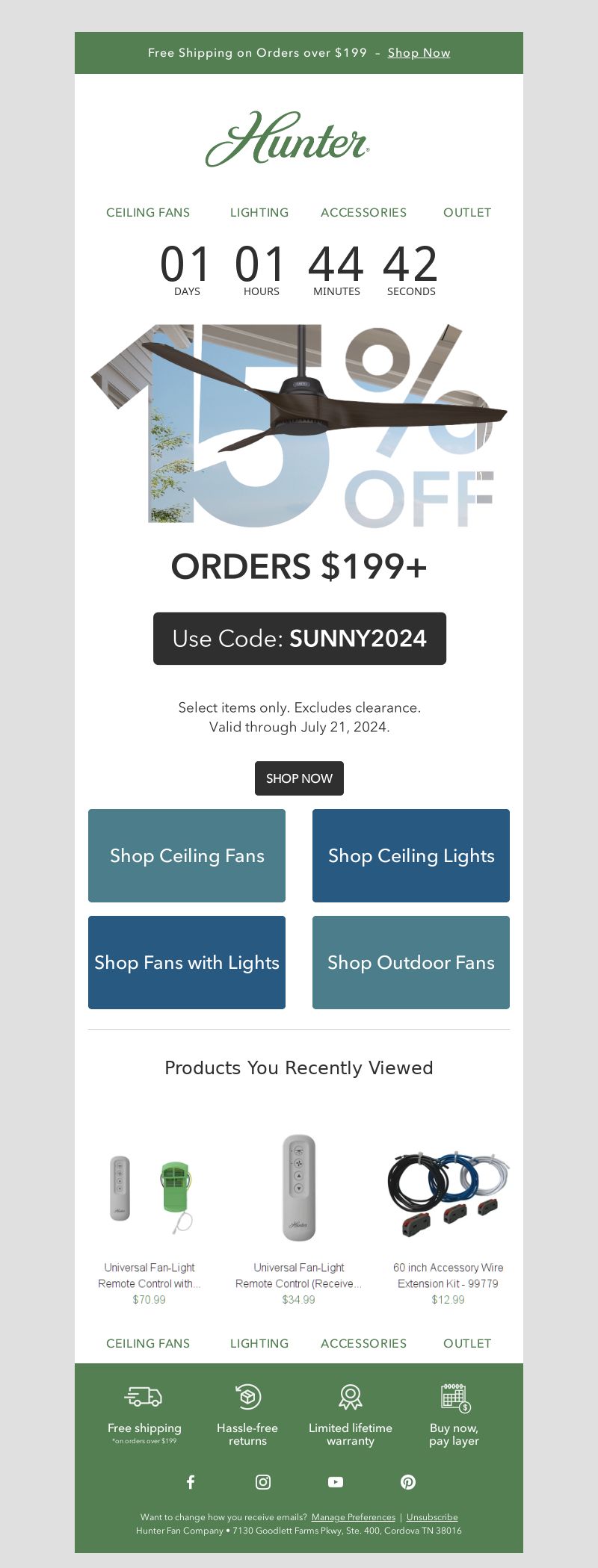Screen dimensions: 598x1568
Task: Open Hunter's Instagram icon
Action: (263, 1482)
